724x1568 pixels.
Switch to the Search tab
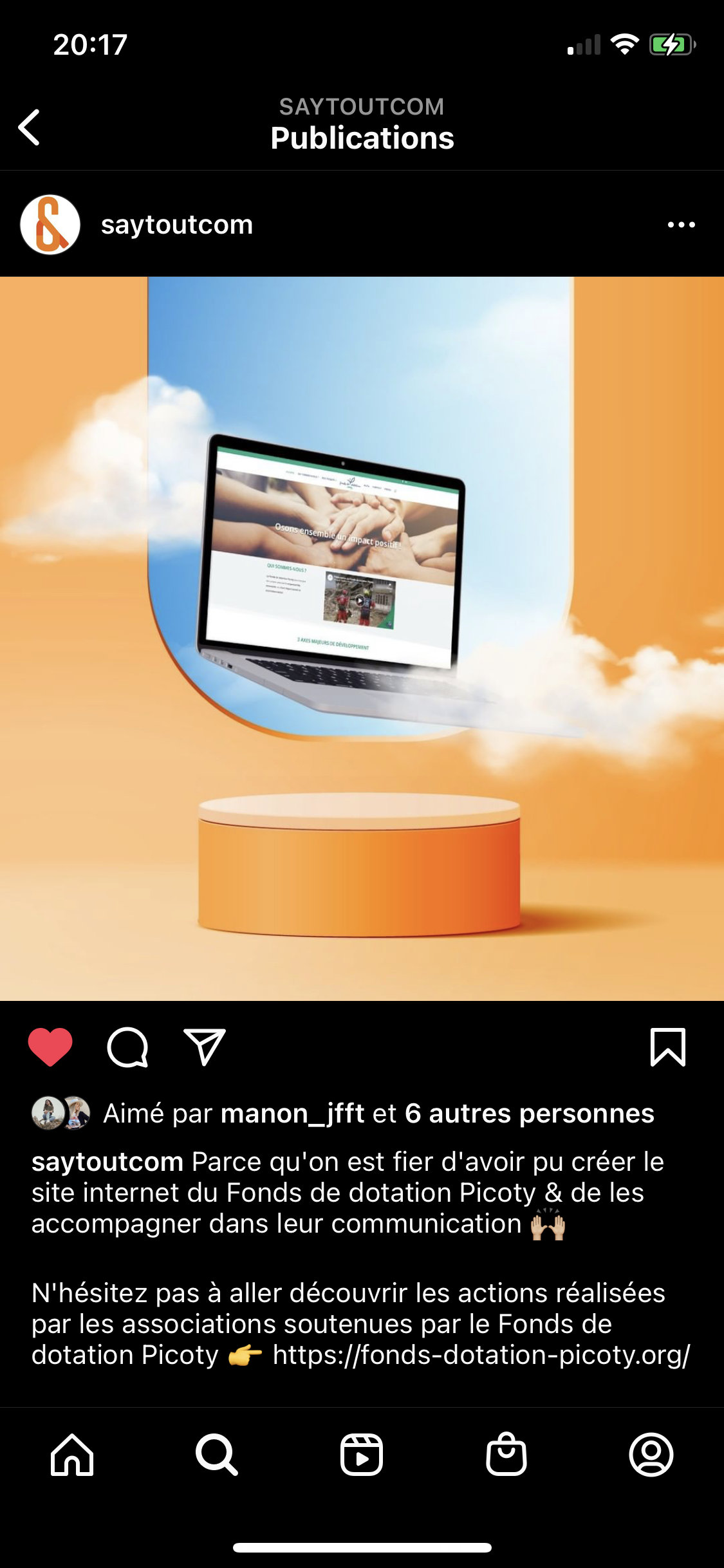(217, 1455)
